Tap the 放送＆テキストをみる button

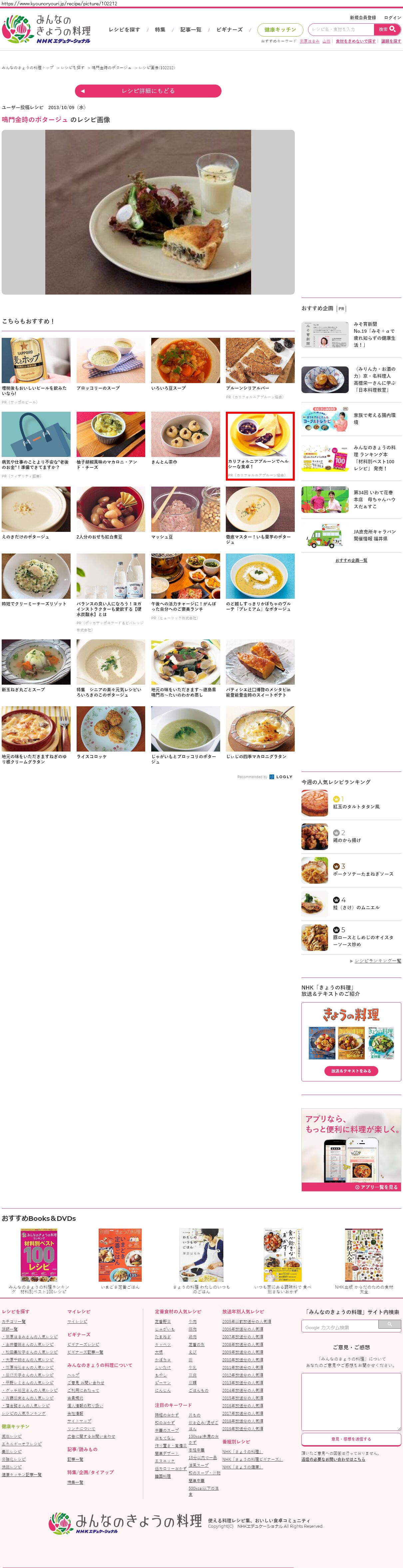tap(351, 1071)
